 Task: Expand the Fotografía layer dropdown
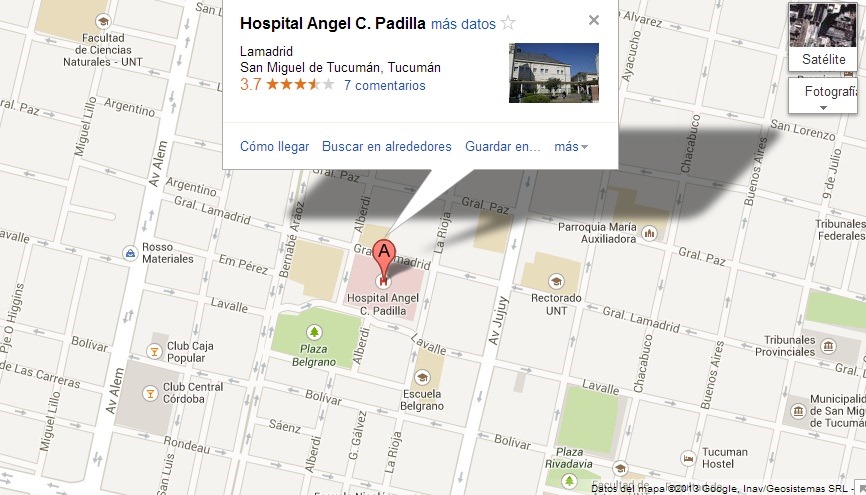pyautogui.click(x=826, y=97)
